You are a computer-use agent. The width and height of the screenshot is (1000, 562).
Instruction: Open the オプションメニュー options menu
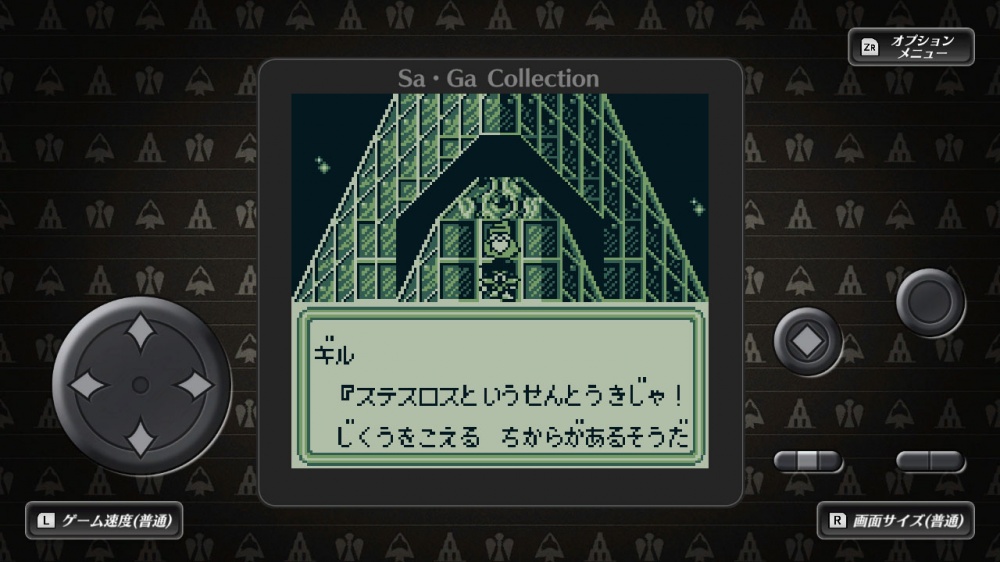pos(910,47)
